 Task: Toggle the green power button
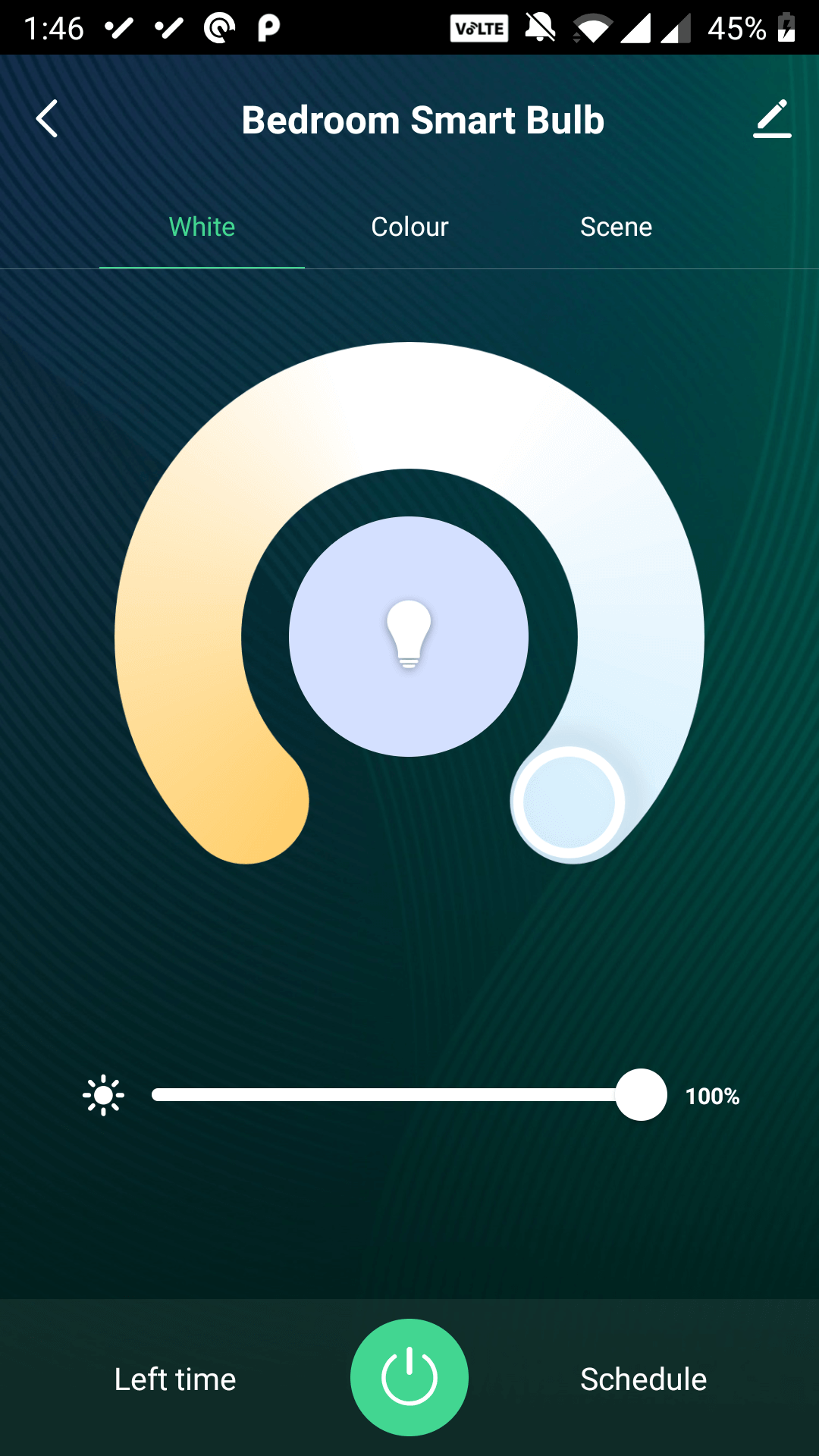(x=409, y=1377)
